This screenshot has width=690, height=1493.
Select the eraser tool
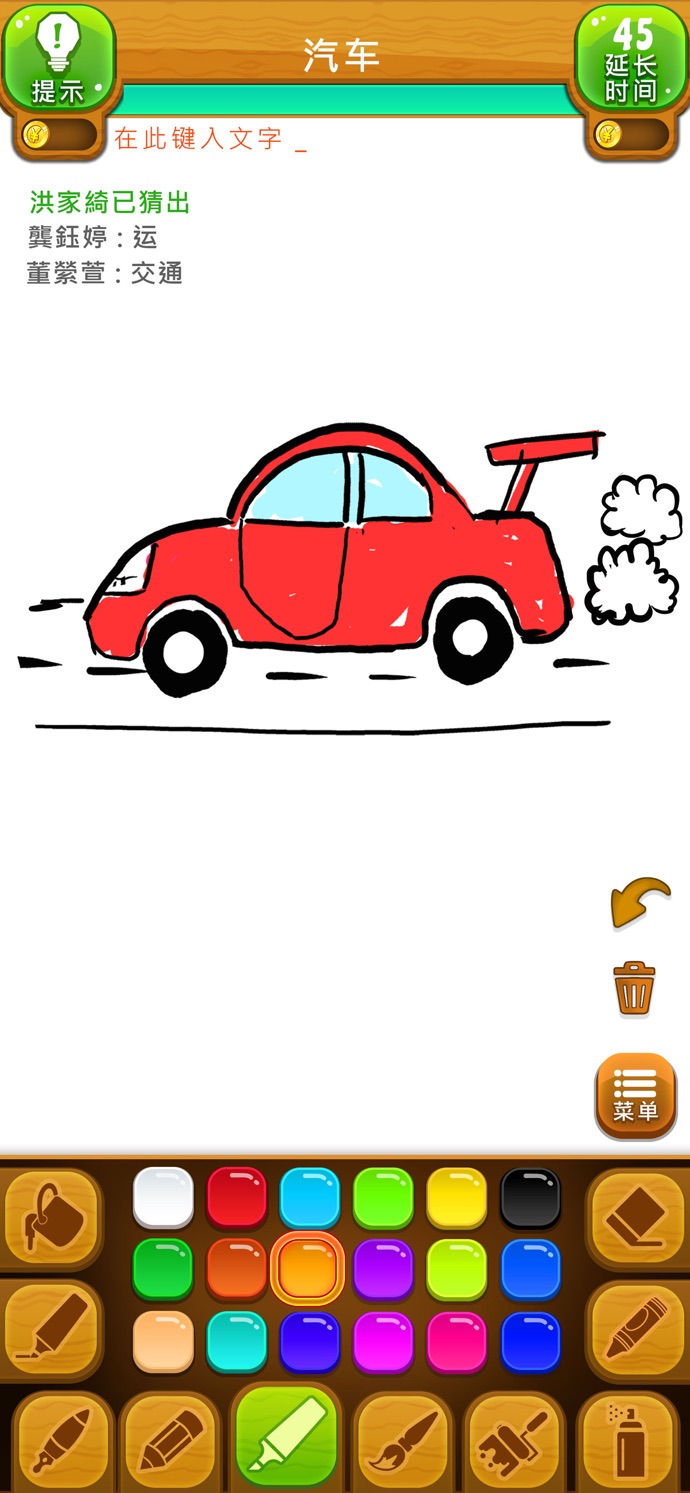coord(634,1218)
